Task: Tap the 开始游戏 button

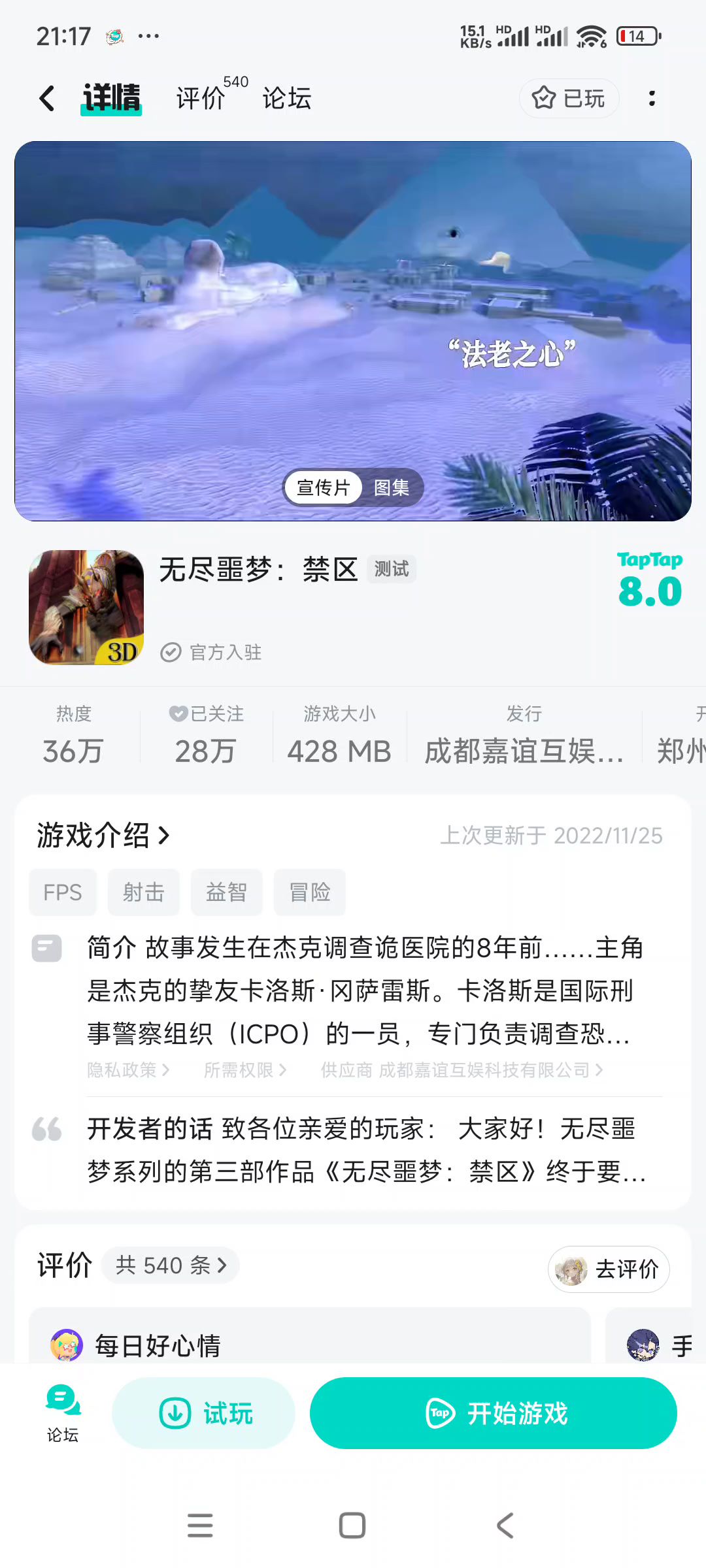Action: point(494,1413)
